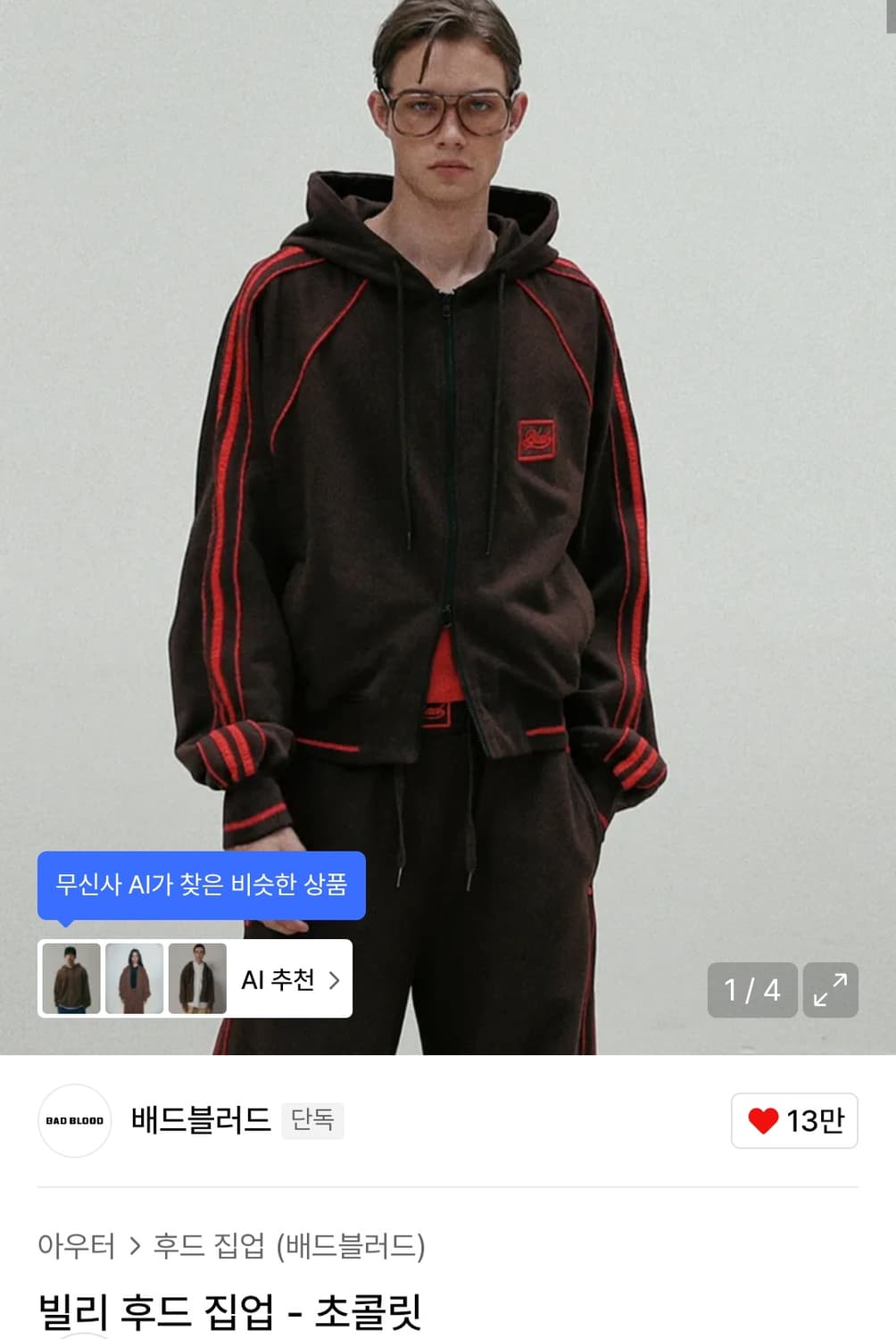The image size is (896, 1339).
Task: Click the fullscreen expand arrows icon
Action: click(x=831, y=990)
